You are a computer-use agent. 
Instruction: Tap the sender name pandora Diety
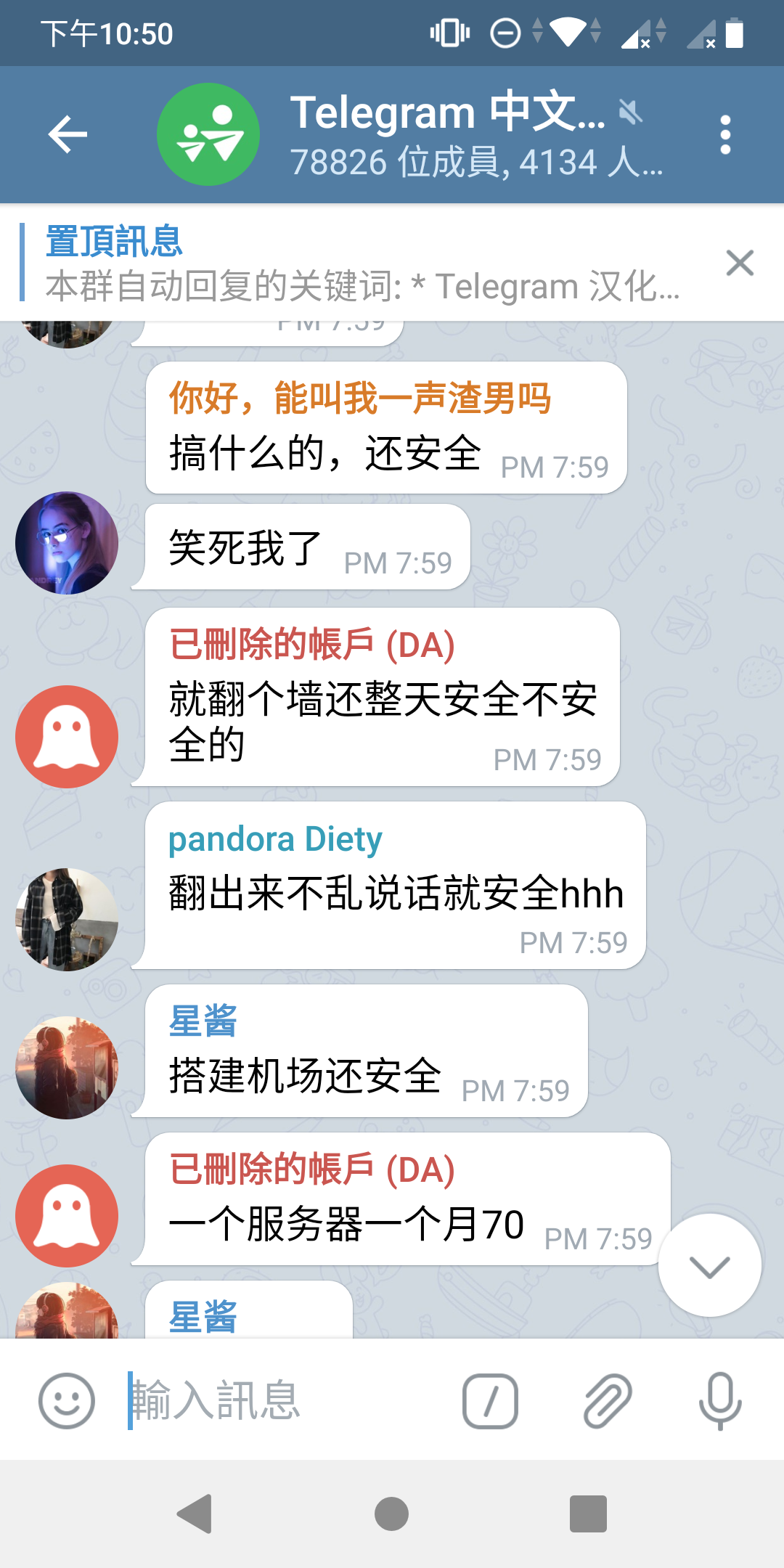[x=275, y=839]
